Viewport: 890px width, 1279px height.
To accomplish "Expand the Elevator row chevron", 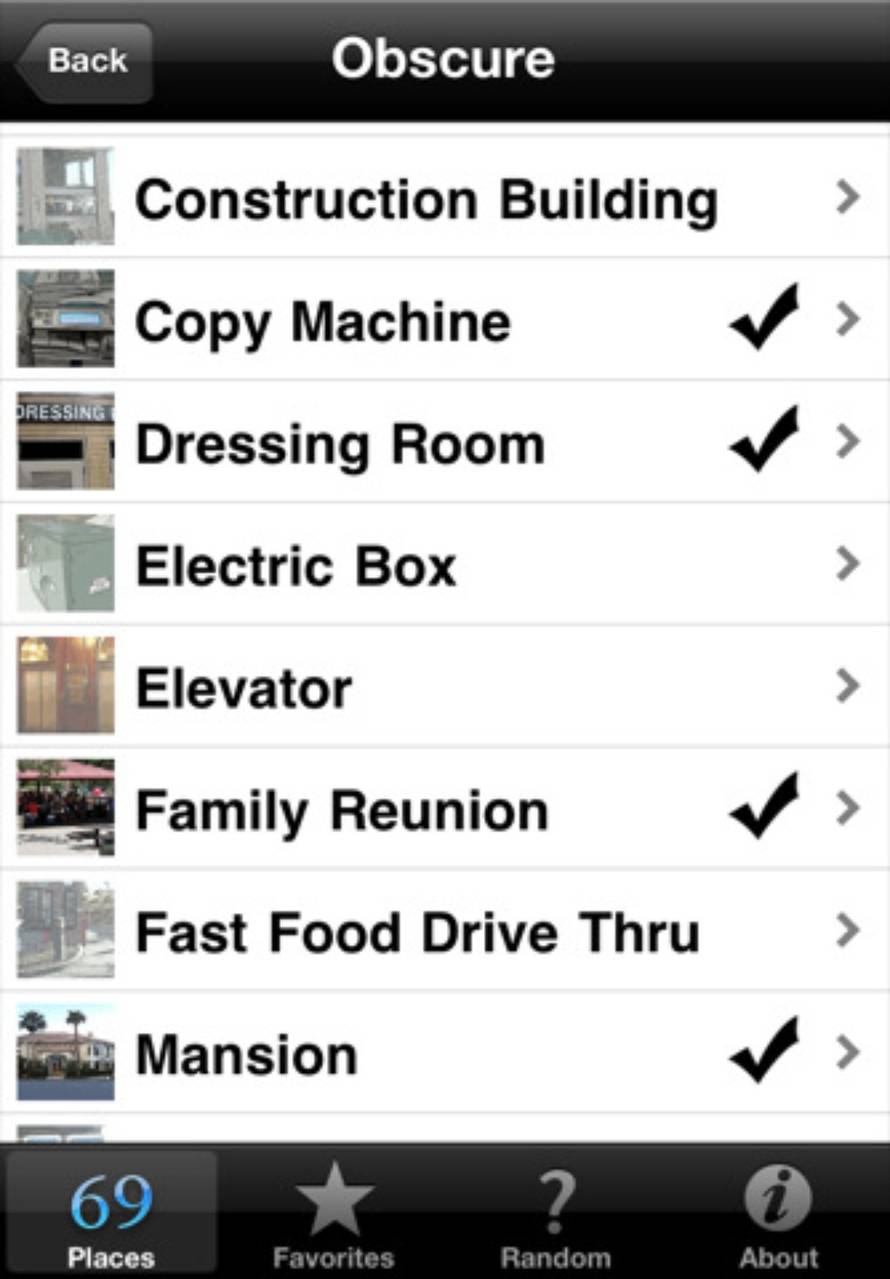I will (x=847, y=686).
